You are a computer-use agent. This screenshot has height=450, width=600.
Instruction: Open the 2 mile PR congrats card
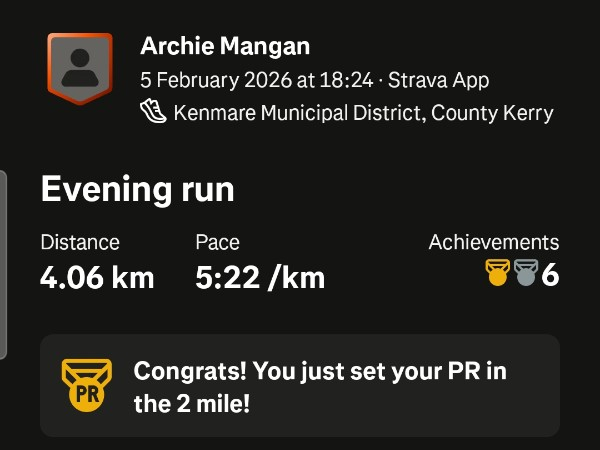coord(300,385)
